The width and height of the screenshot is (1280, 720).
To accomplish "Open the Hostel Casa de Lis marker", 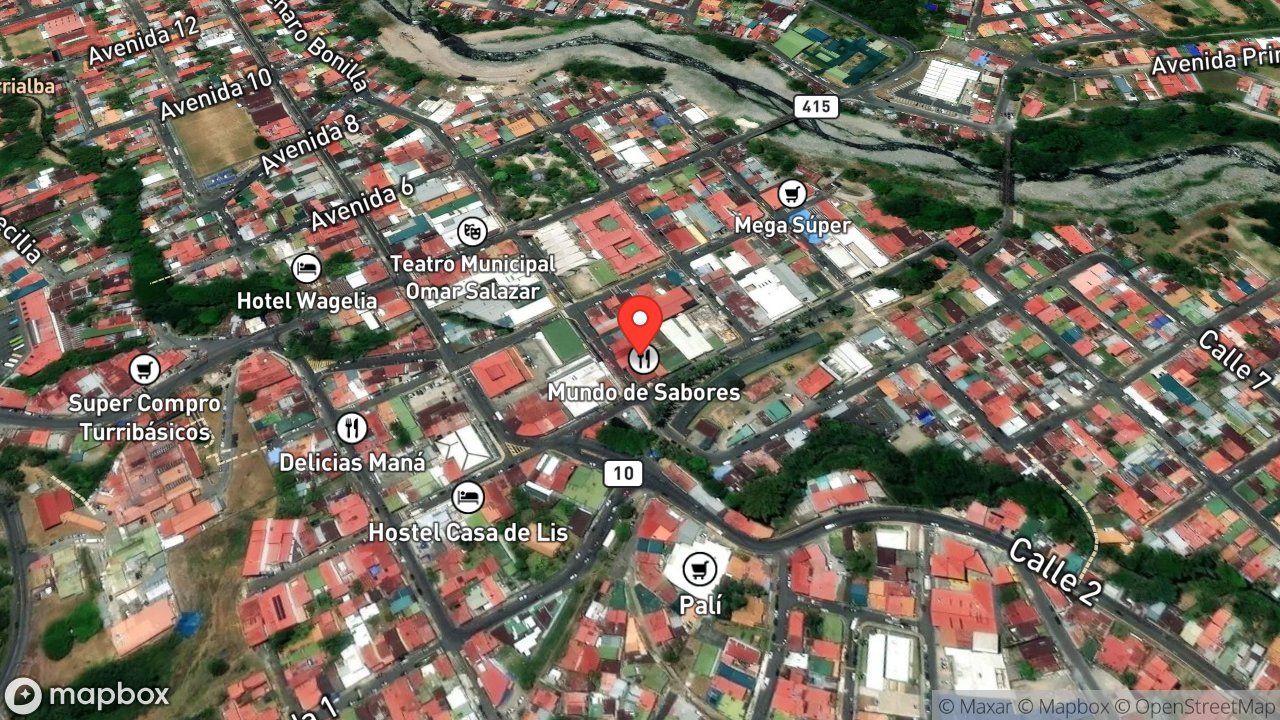I will (467, 497).
